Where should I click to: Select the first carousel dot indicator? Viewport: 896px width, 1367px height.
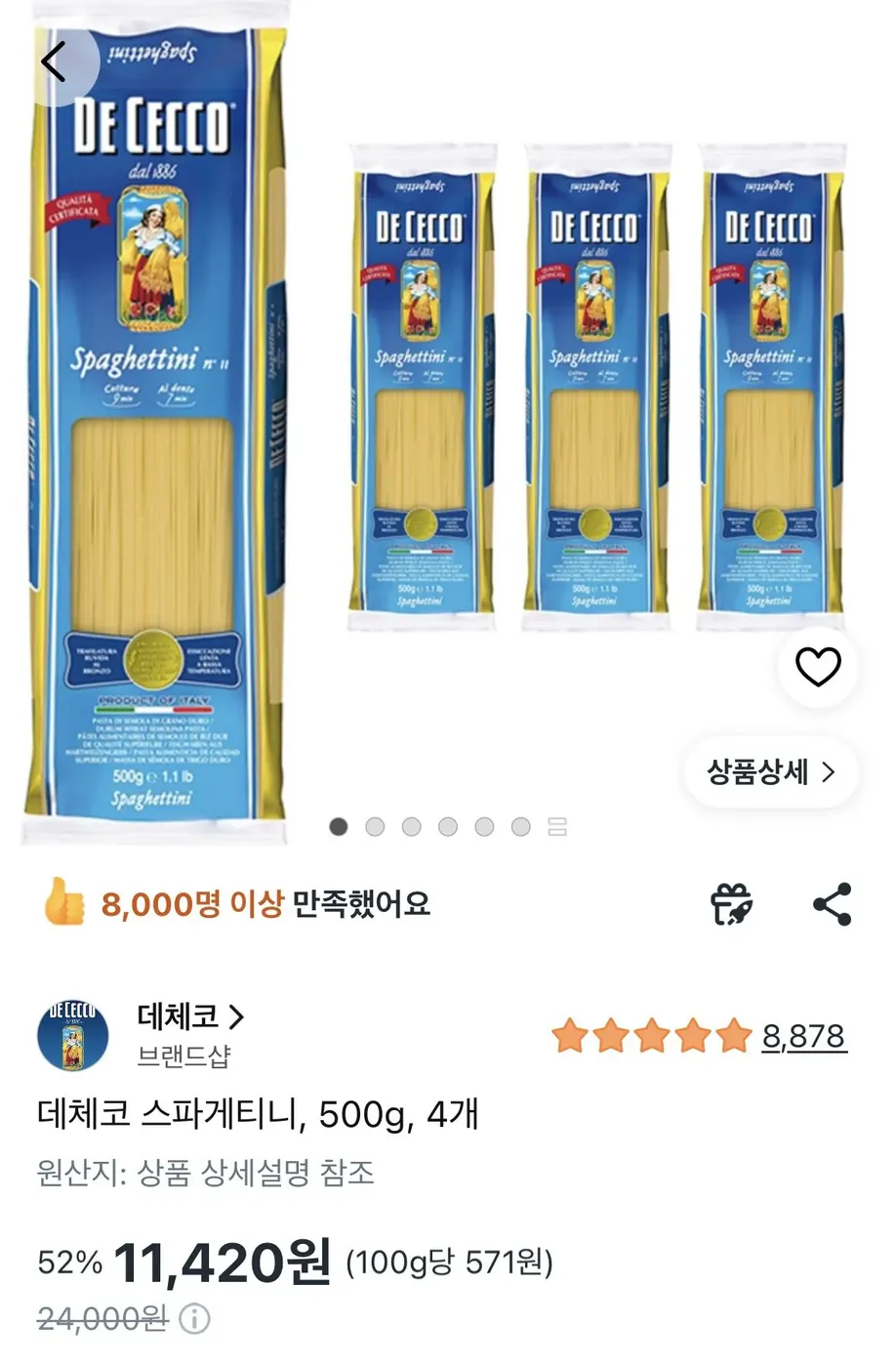[x=338, y=826]
